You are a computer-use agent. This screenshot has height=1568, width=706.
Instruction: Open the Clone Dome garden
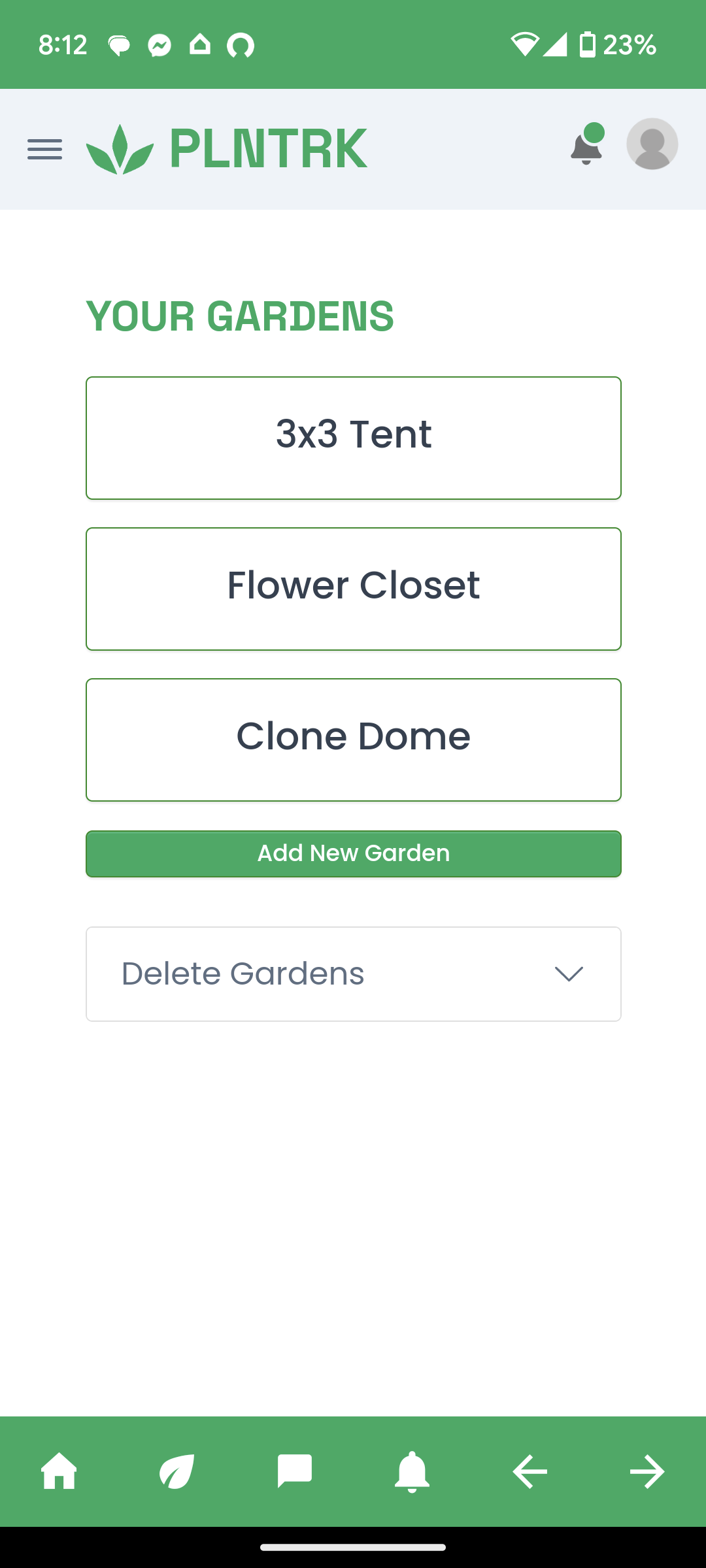(353, 738)
